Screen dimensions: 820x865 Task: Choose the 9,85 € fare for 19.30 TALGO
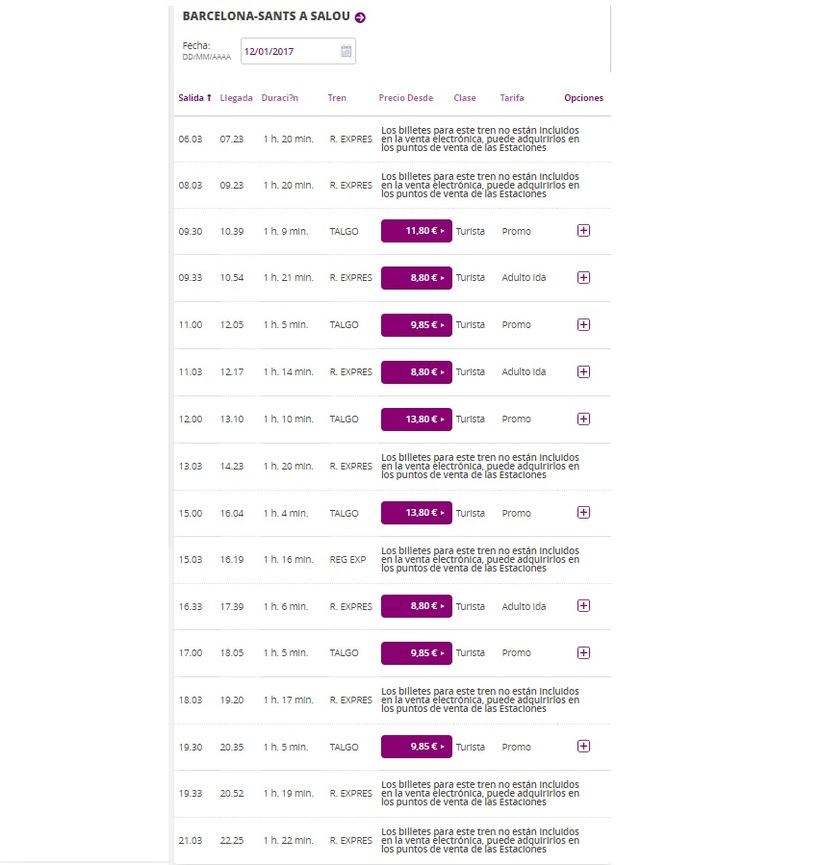(416, 747)
